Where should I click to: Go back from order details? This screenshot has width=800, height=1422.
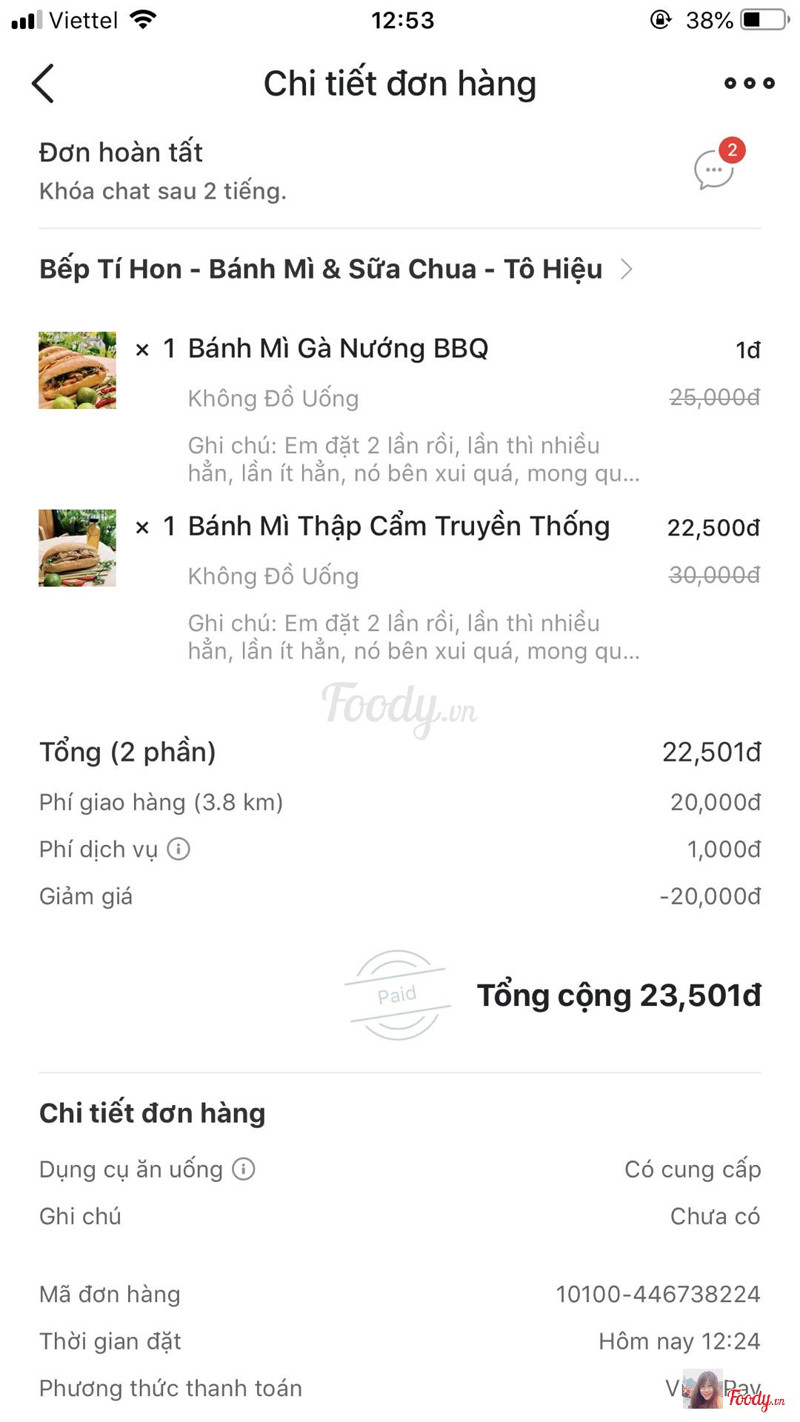tap(43, 84)
